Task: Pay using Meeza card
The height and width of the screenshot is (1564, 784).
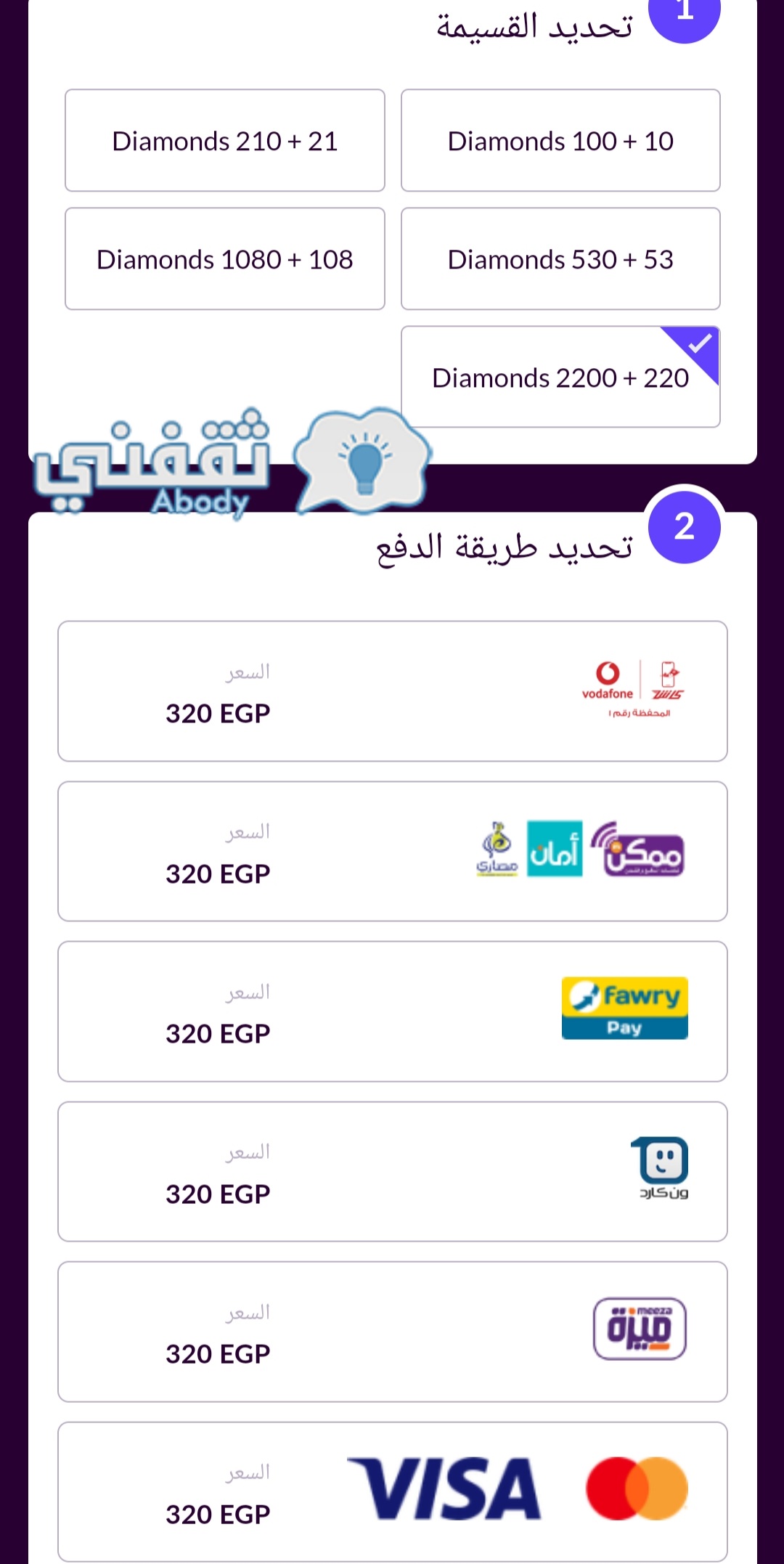Action: coord(393,1332)
